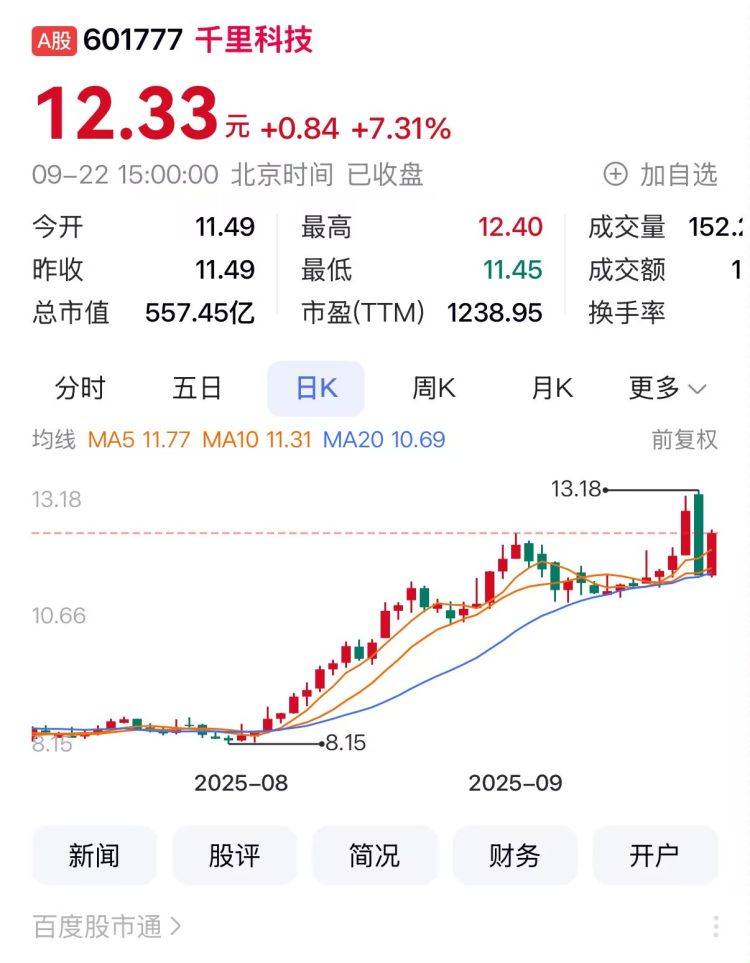Tap the 开户 open account button
Screen dimensions: 750x963
point(655,856)
